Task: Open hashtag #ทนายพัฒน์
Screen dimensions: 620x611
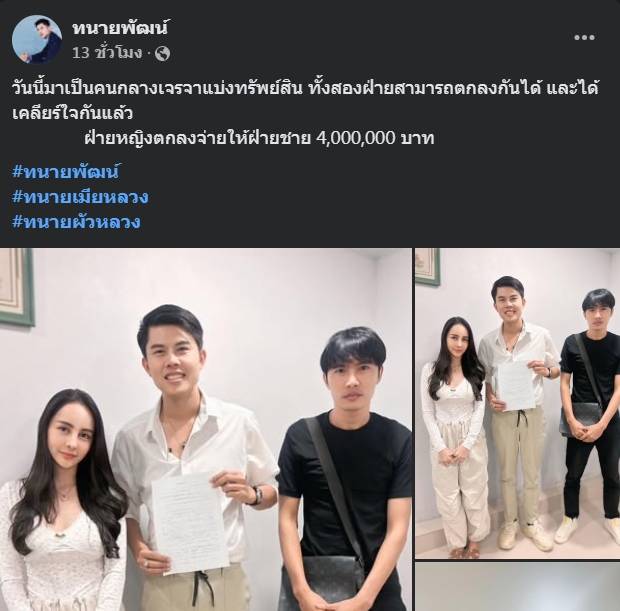Action: pos(66,171)
